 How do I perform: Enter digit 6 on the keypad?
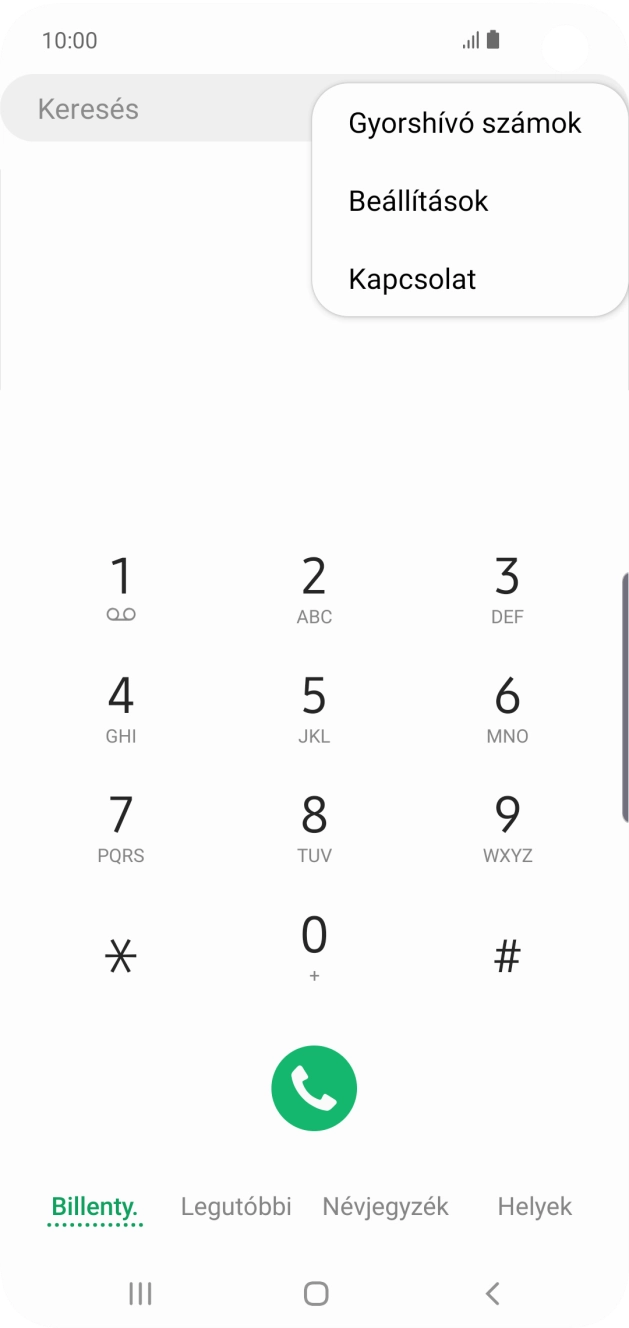click(507, 709)
